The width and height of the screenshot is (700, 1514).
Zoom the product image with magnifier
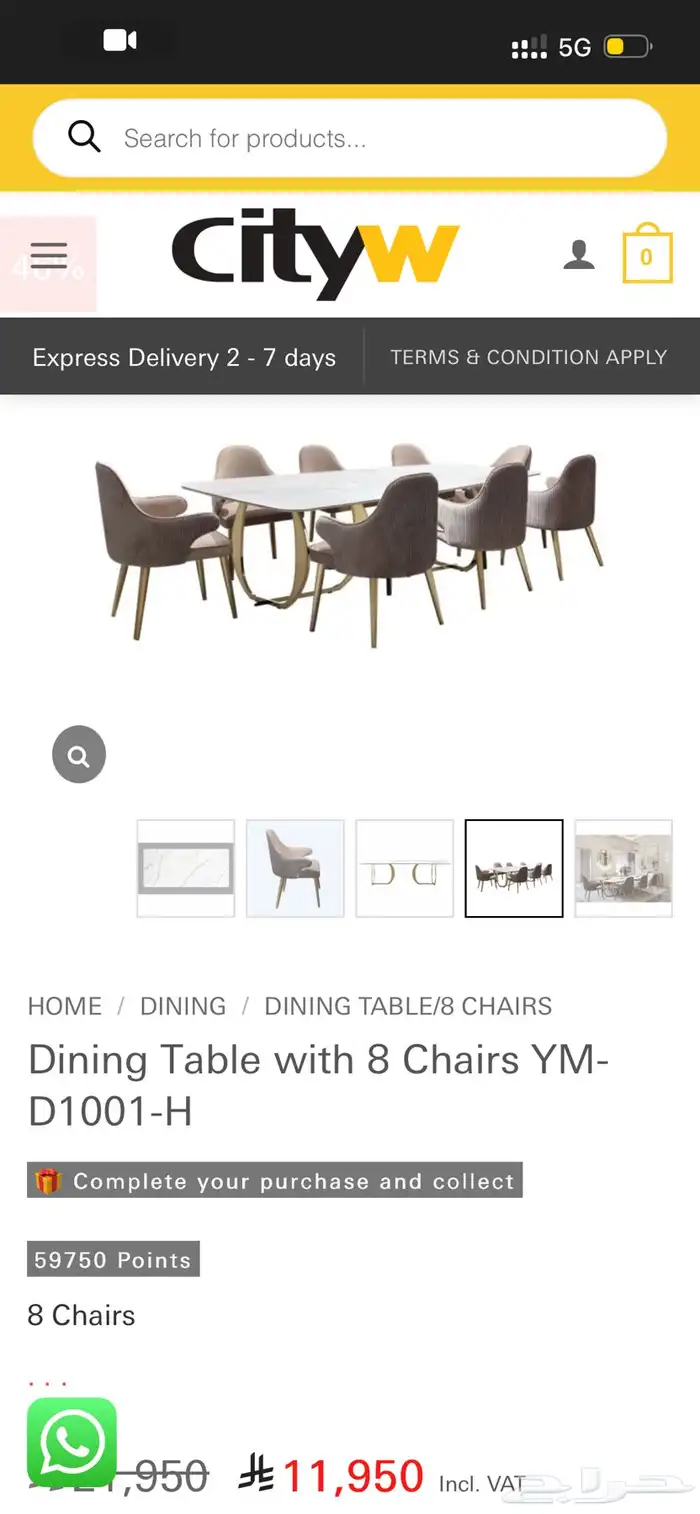(x=79, y=754)
